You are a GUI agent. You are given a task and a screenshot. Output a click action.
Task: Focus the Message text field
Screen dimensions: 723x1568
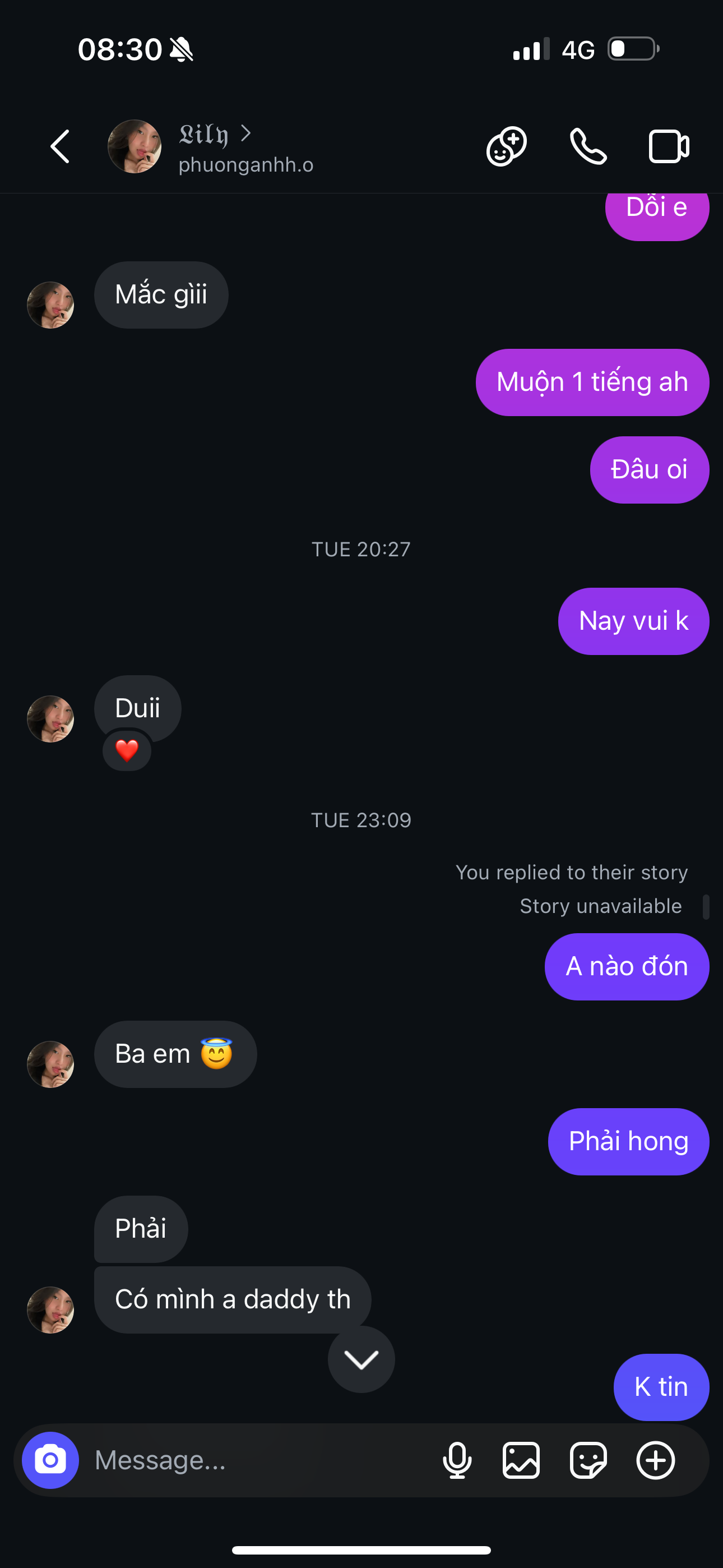[x=256, y=1460]
